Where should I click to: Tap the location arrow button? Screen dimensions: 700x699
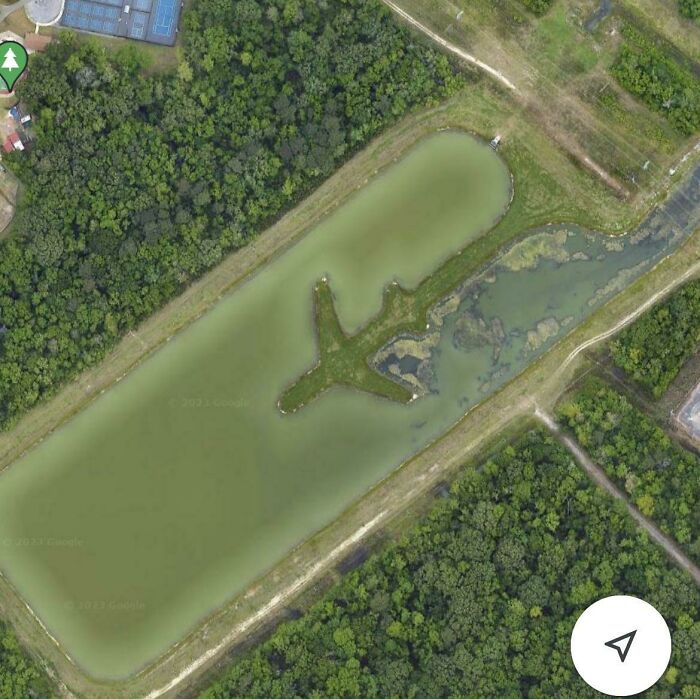click(x=620, y=645)
